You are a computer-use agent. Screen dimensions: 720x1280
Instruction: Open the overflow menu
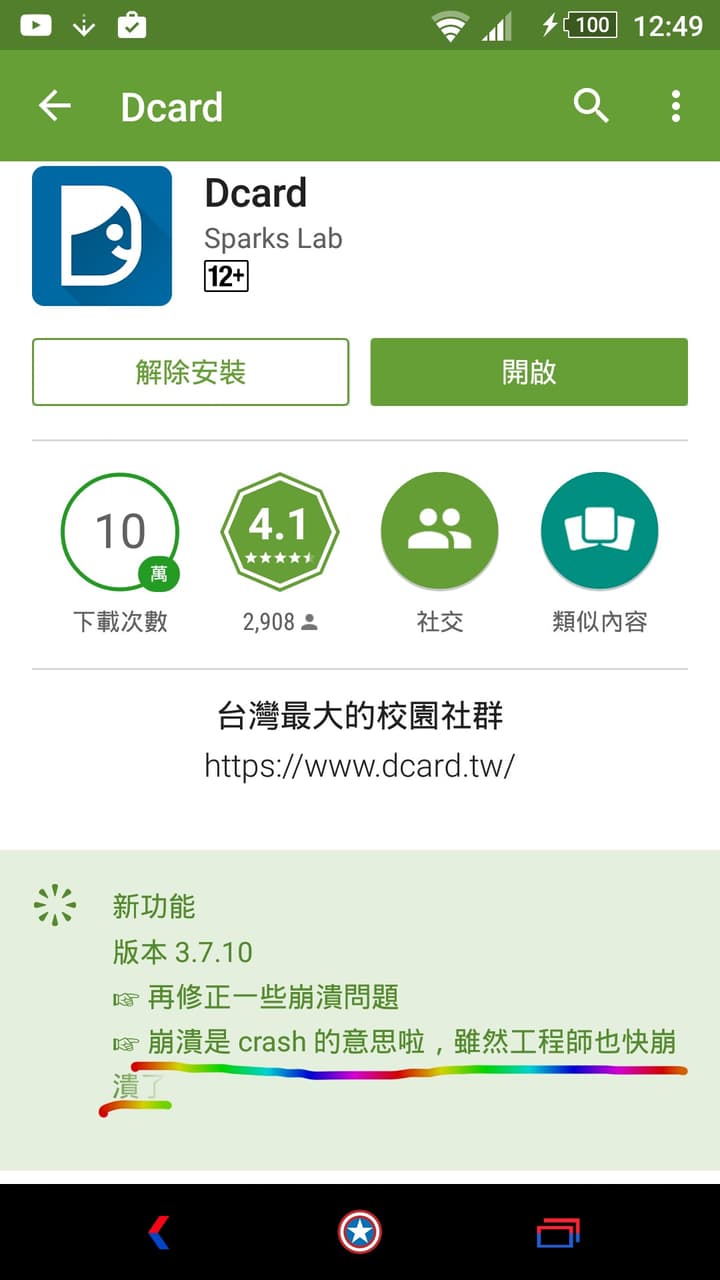[676, 106]
